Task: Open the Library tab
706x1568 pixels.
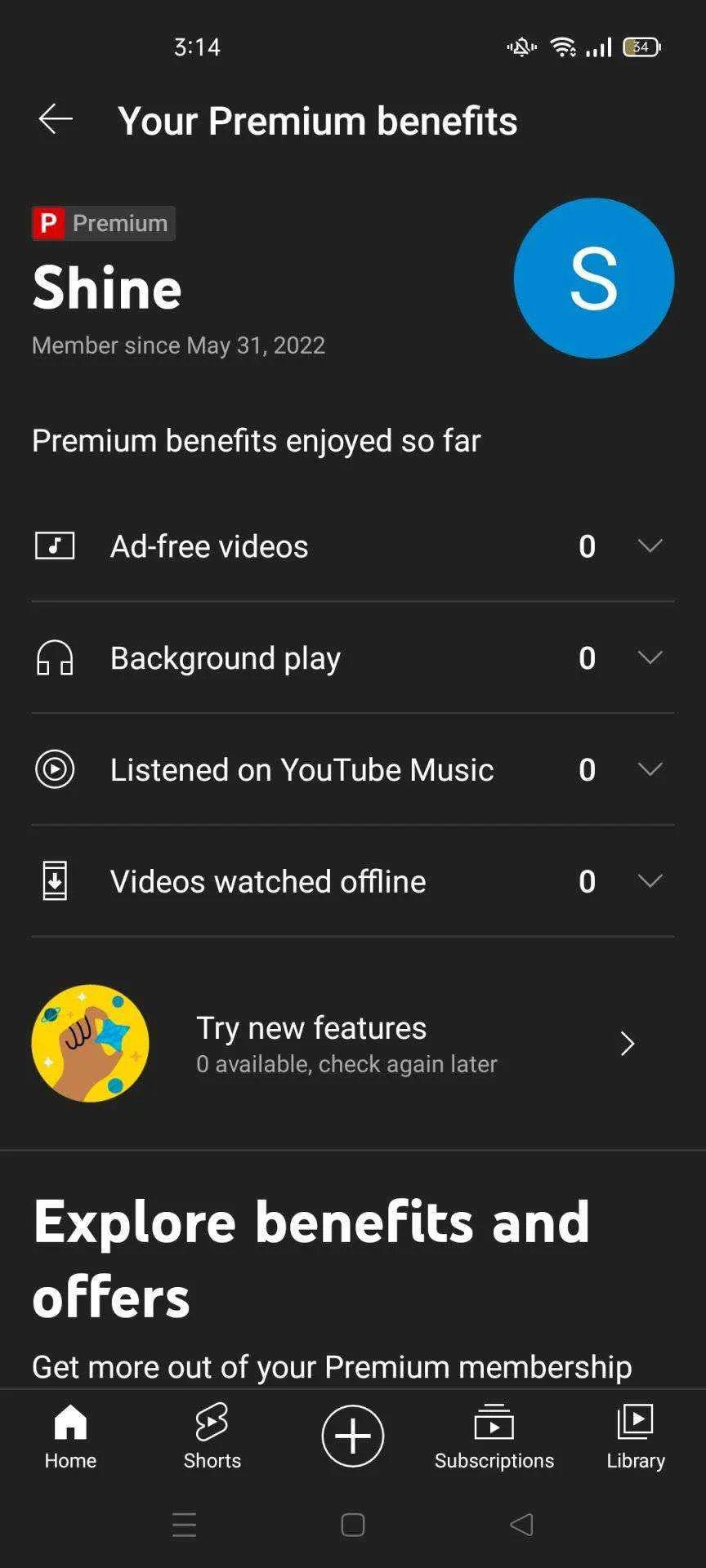Action: tap(636, 1437)
